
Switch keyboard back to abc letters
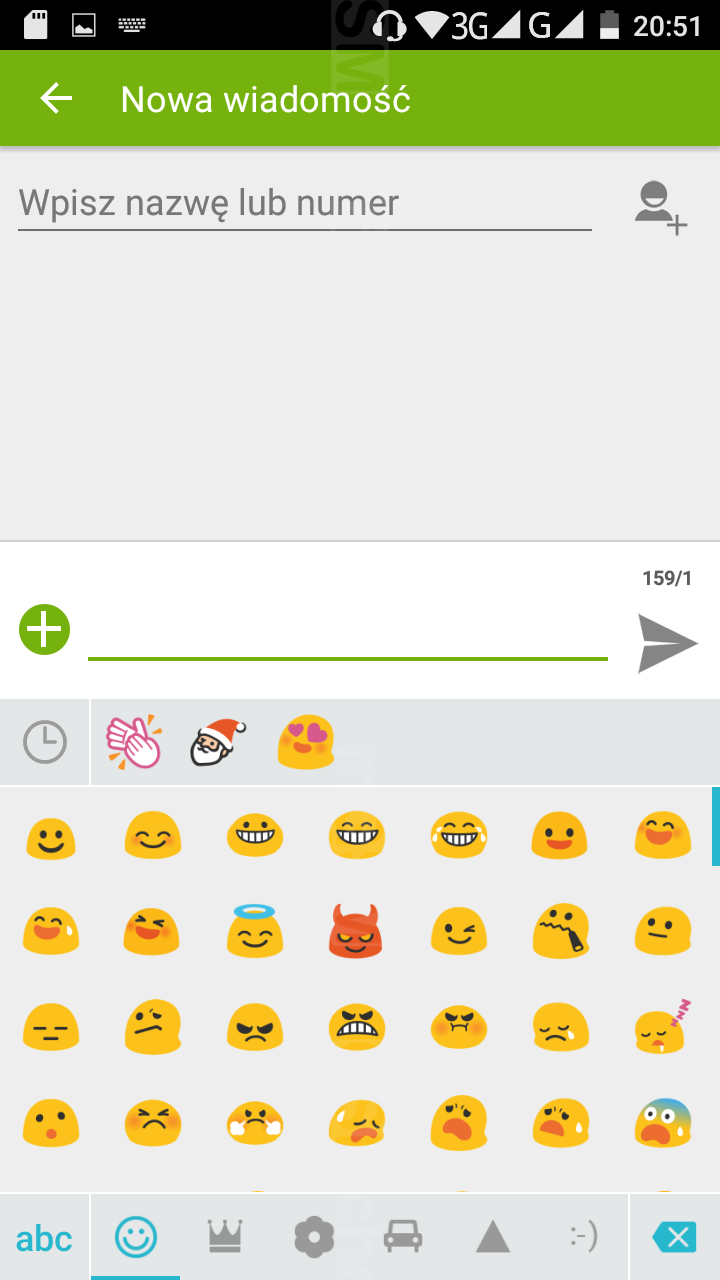(45, 1238)
